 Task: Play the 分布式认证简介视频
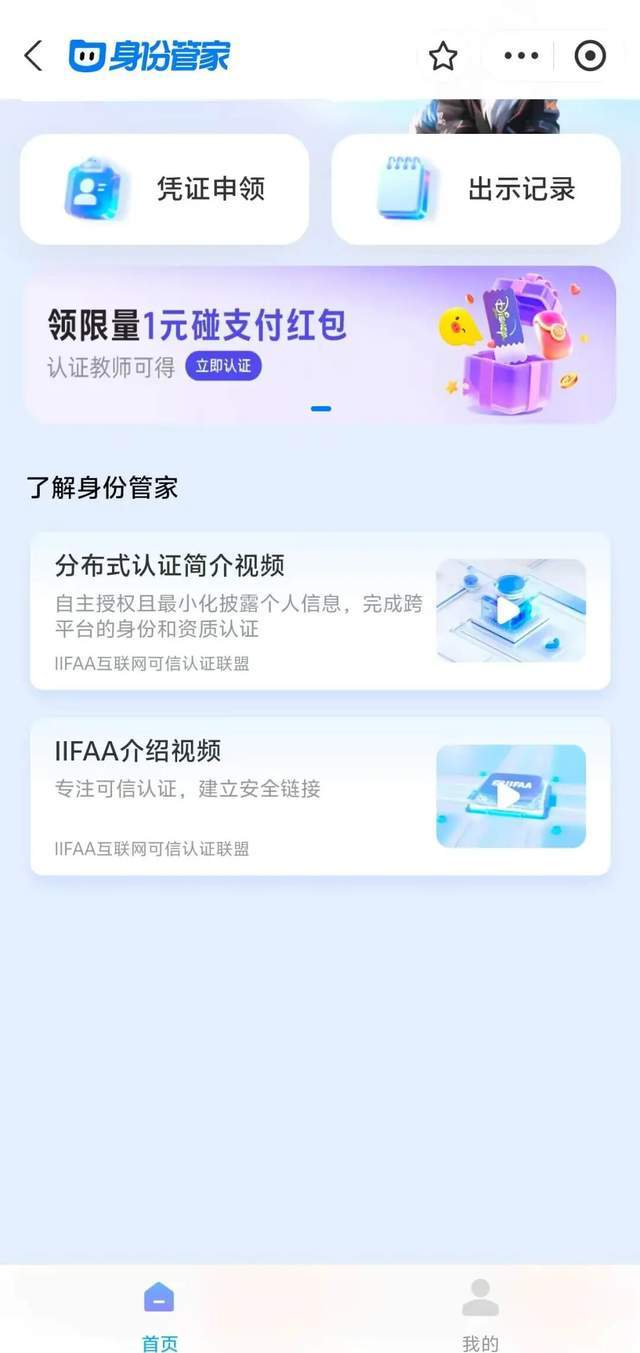(510, 610)
